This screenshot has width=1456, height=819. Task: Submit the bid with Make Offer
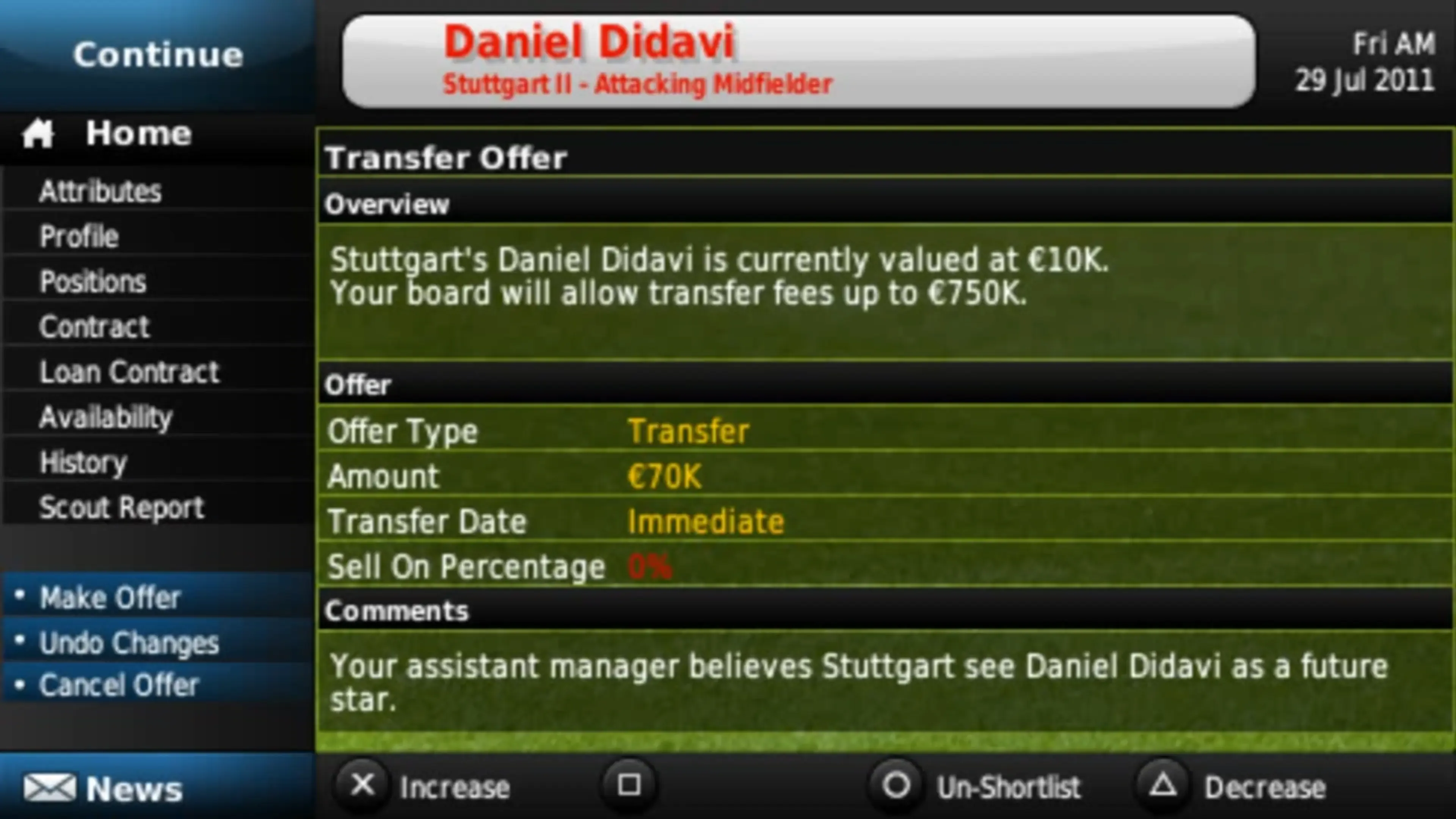[x=110, y=598]
